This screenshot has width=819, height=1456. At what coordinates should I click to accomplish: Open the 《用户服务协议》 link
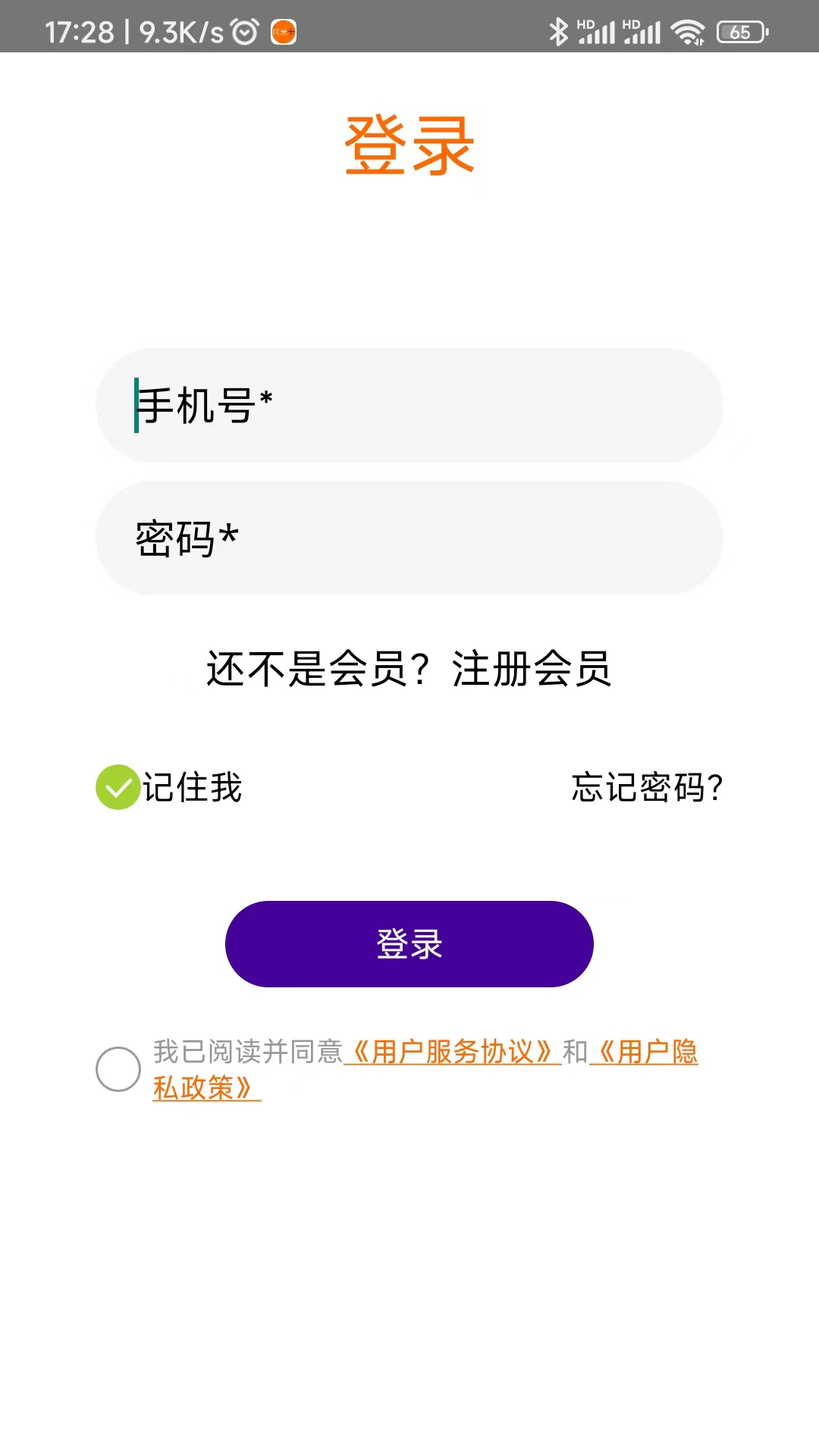tap(453, 1052)
